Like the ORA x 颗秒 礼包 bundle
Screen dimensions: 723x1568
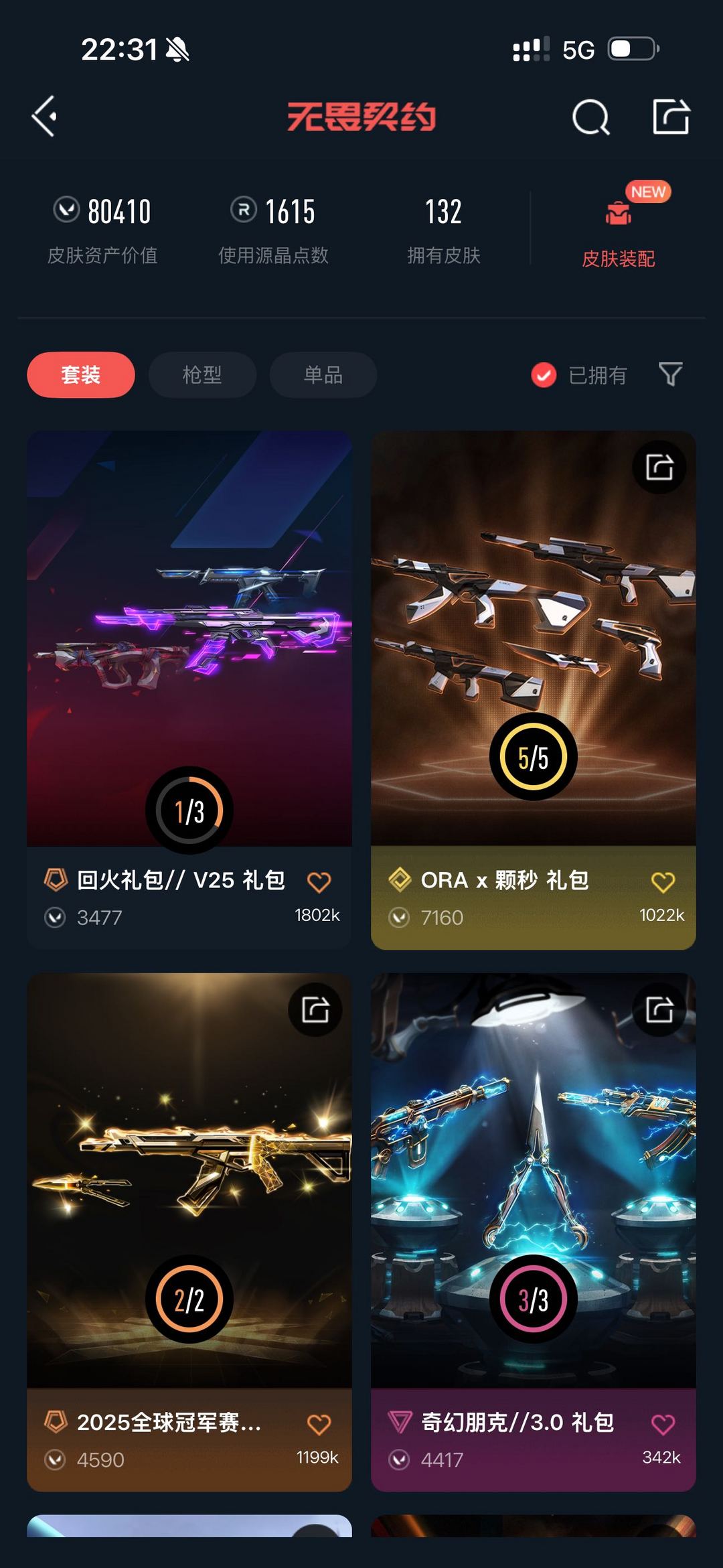tap(663, 882)
